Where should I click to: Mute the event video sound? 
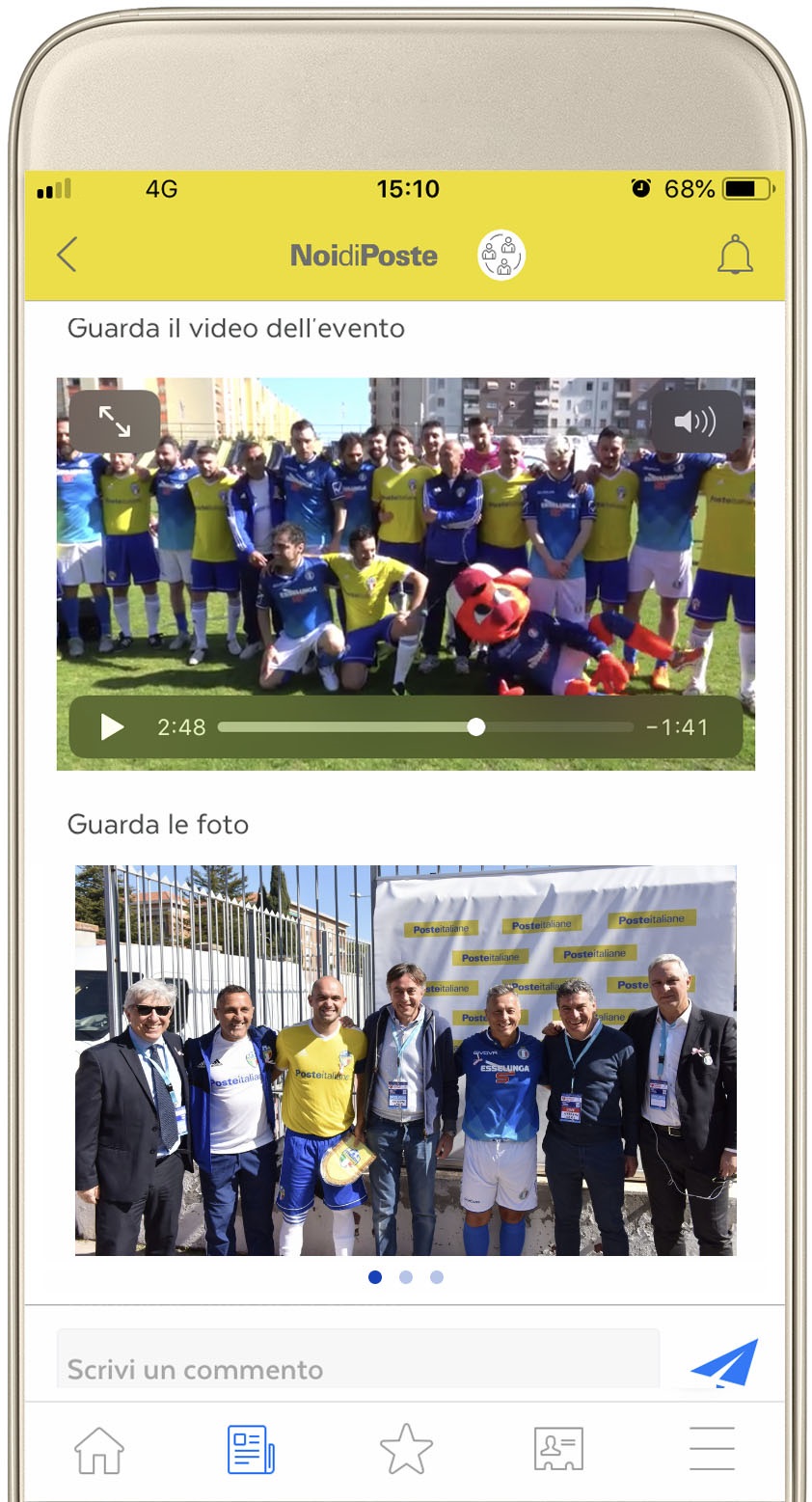coord(695,422)
